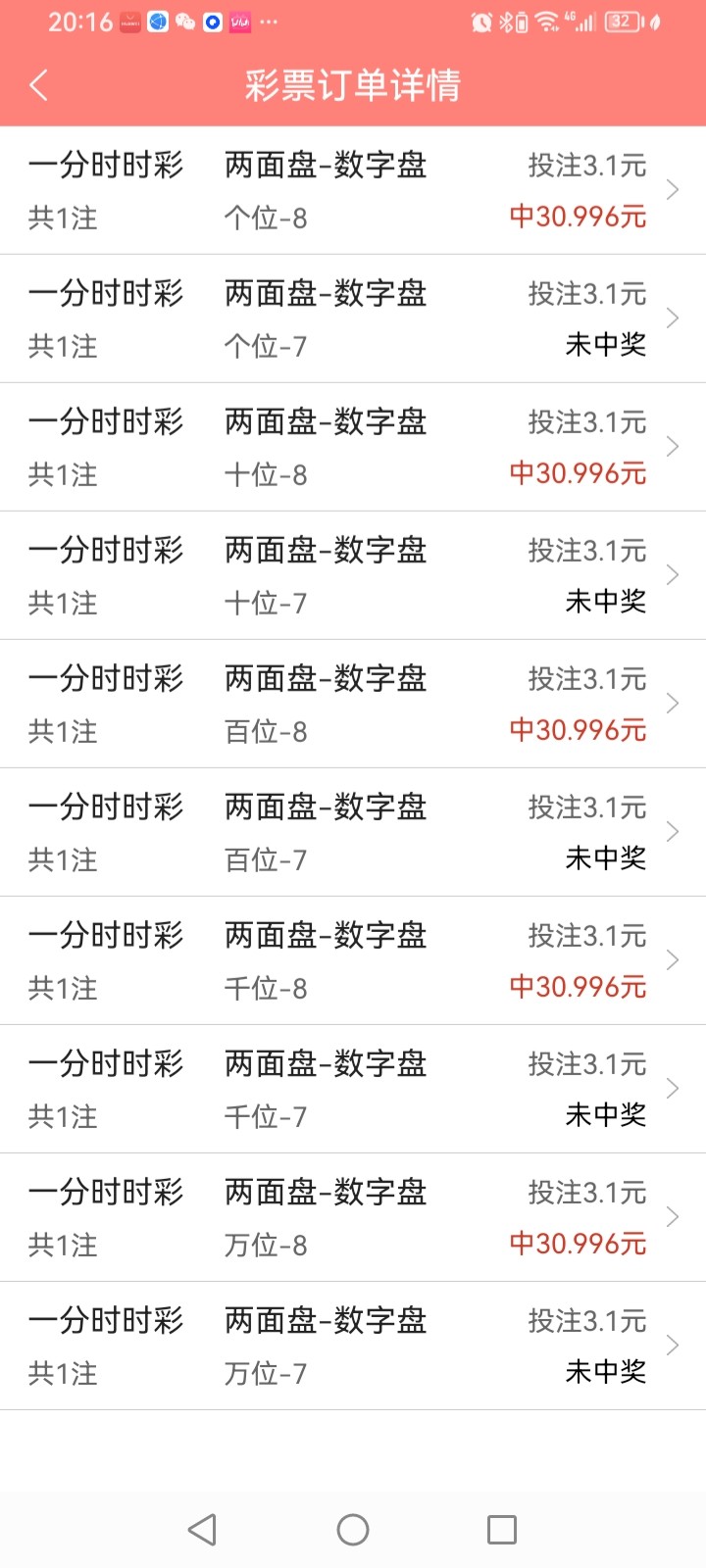This screenshot has height=1568, width=706.
Task: Open the 千位-7 order entry
Action: tap(353, 1090)
